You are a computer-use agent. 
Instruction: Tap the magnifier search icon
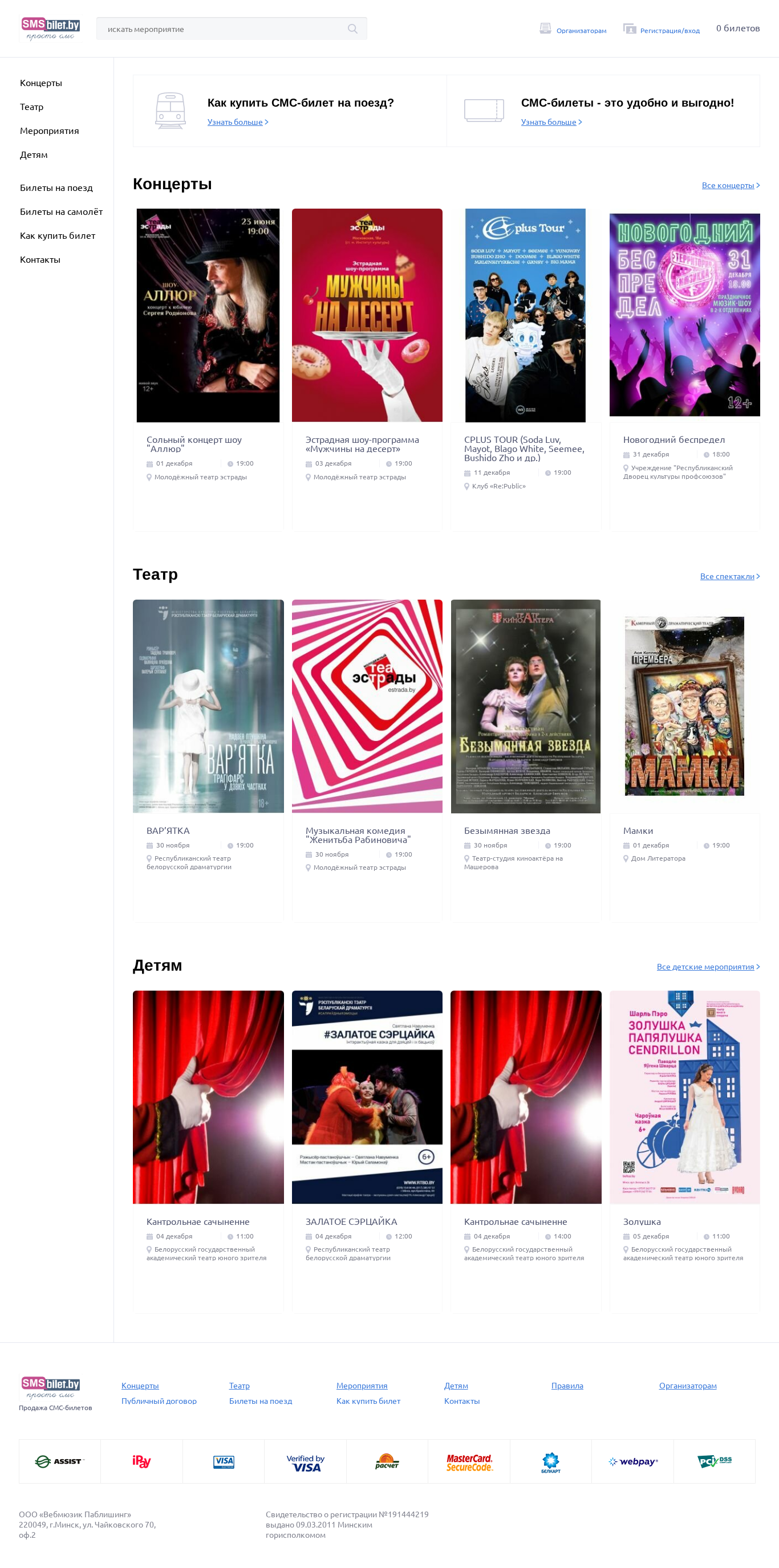352,28
